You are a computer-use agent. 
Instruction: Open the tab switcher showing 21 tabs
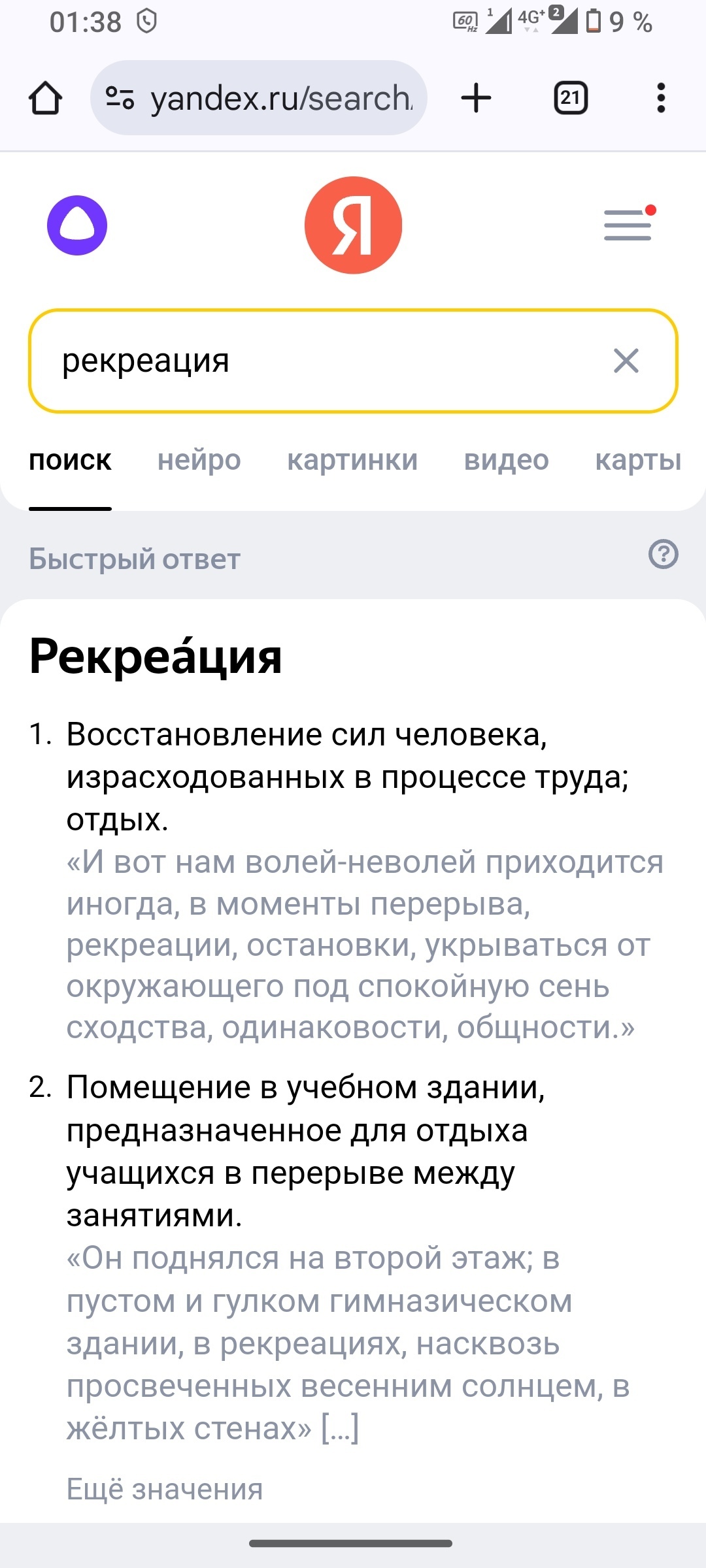click(x=571, y=98)
